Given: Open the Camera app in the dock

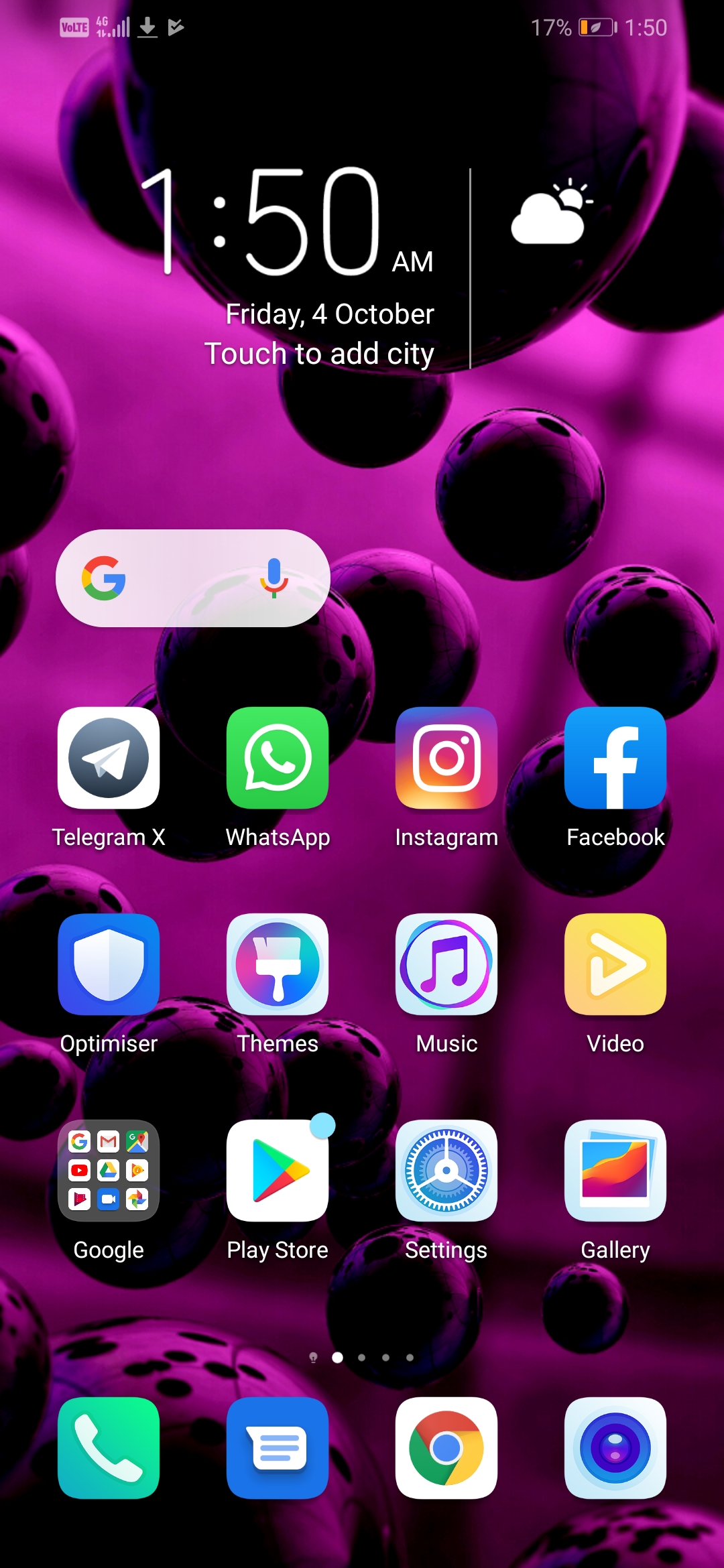Looking at the screenshot, I should pos(615,1448).
